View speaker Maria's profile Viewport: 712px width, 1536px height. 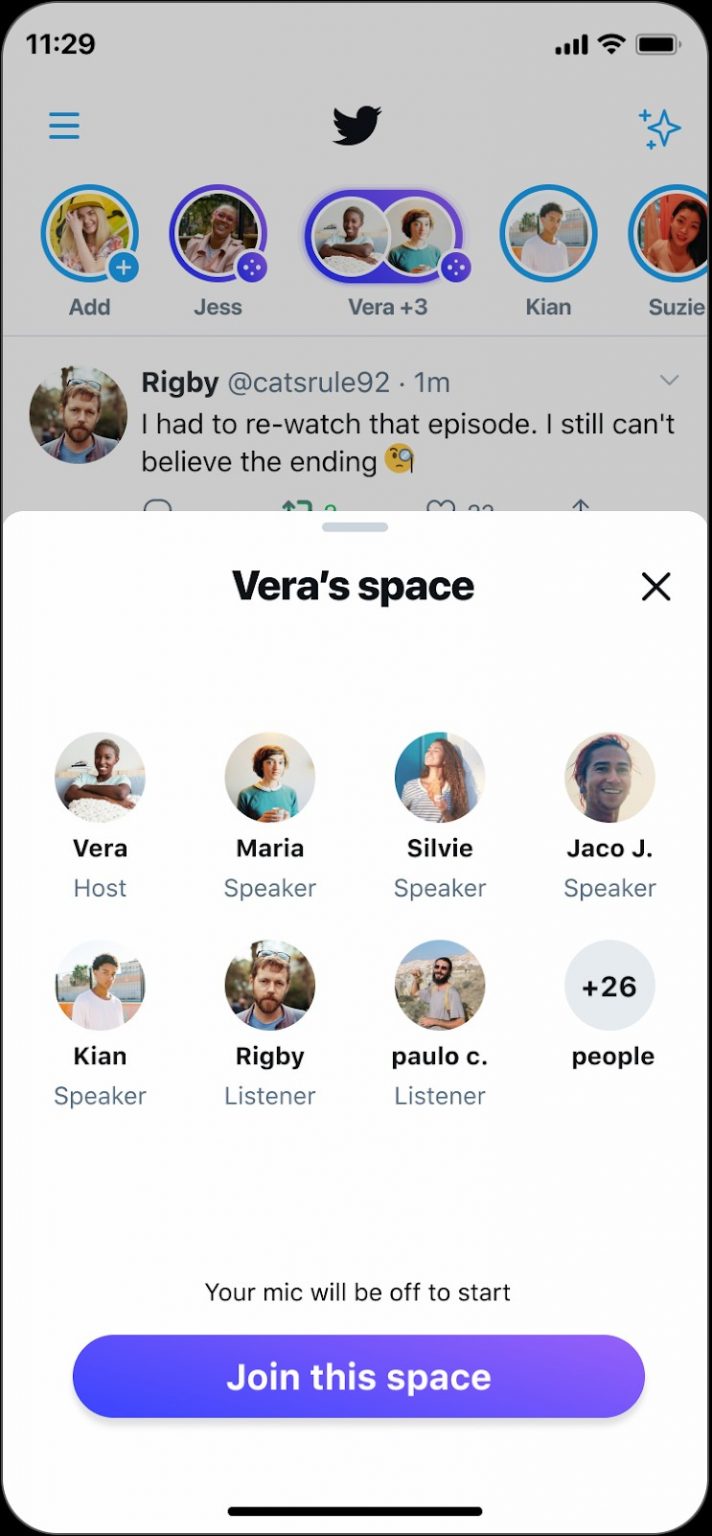tap(270, 778)
